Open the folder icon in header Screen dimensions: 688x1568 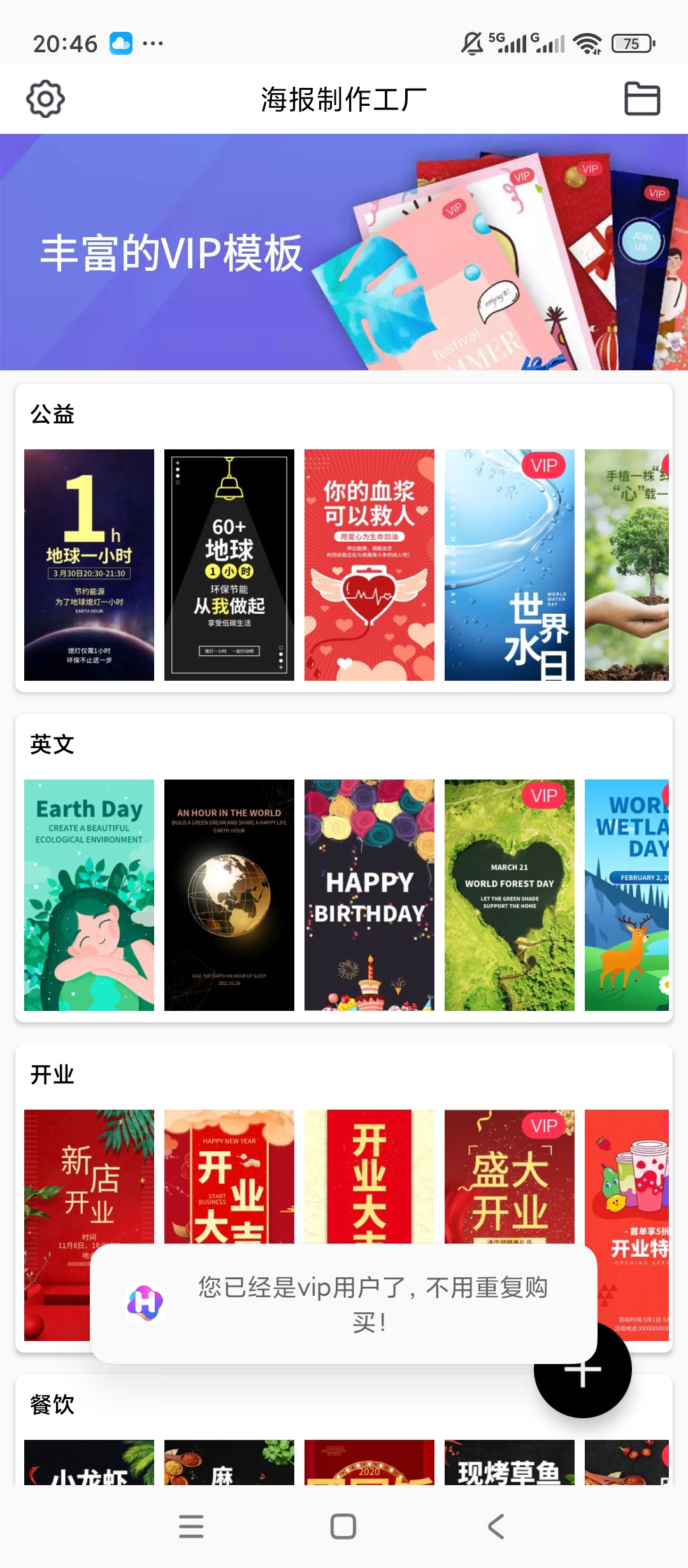click(x=642, y=99)
